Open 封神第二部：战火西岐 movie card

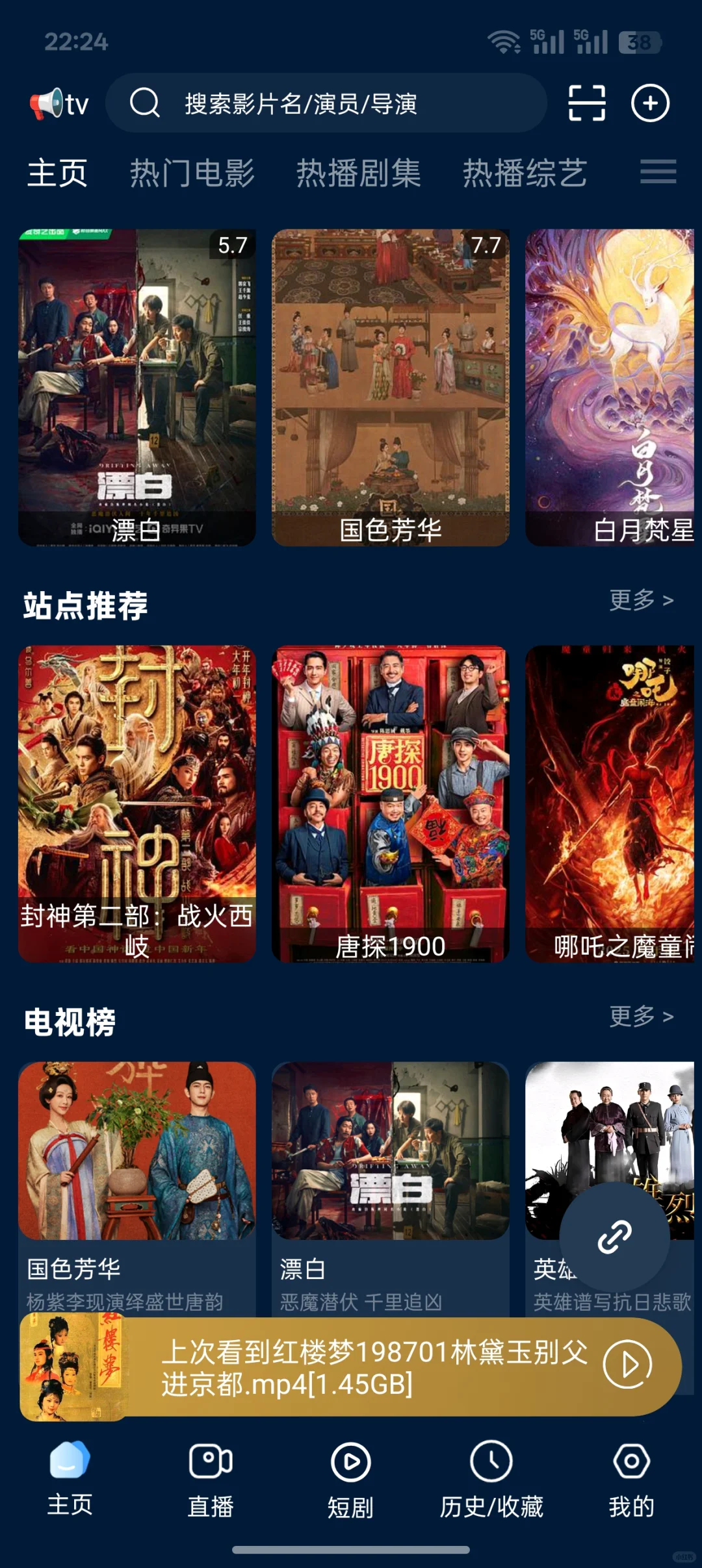[x=136, y=803]
